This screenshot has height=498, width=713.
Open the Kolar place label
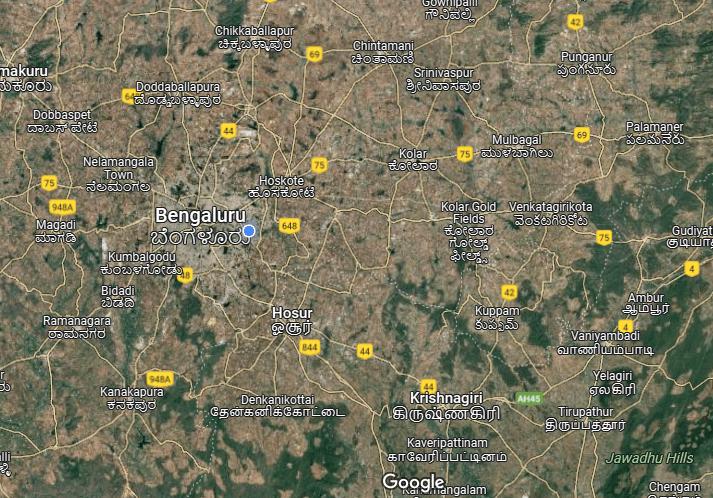(413, 154)
